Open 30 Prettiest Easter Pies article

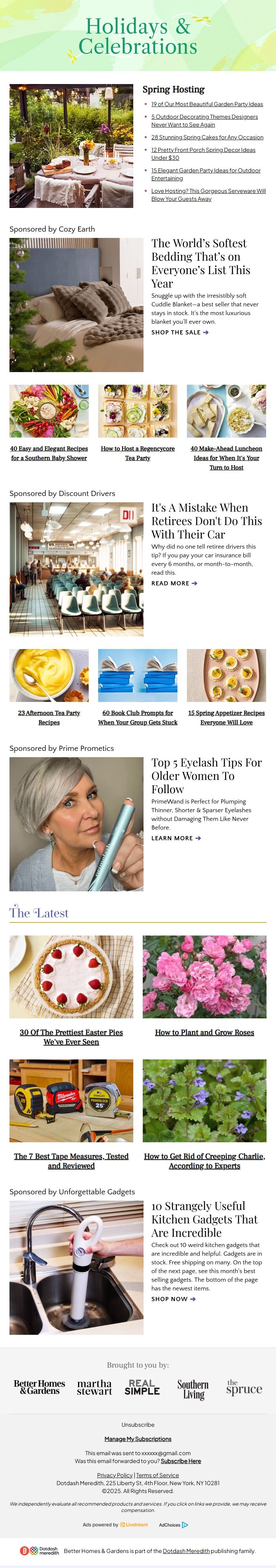(x=71, y=1037)
